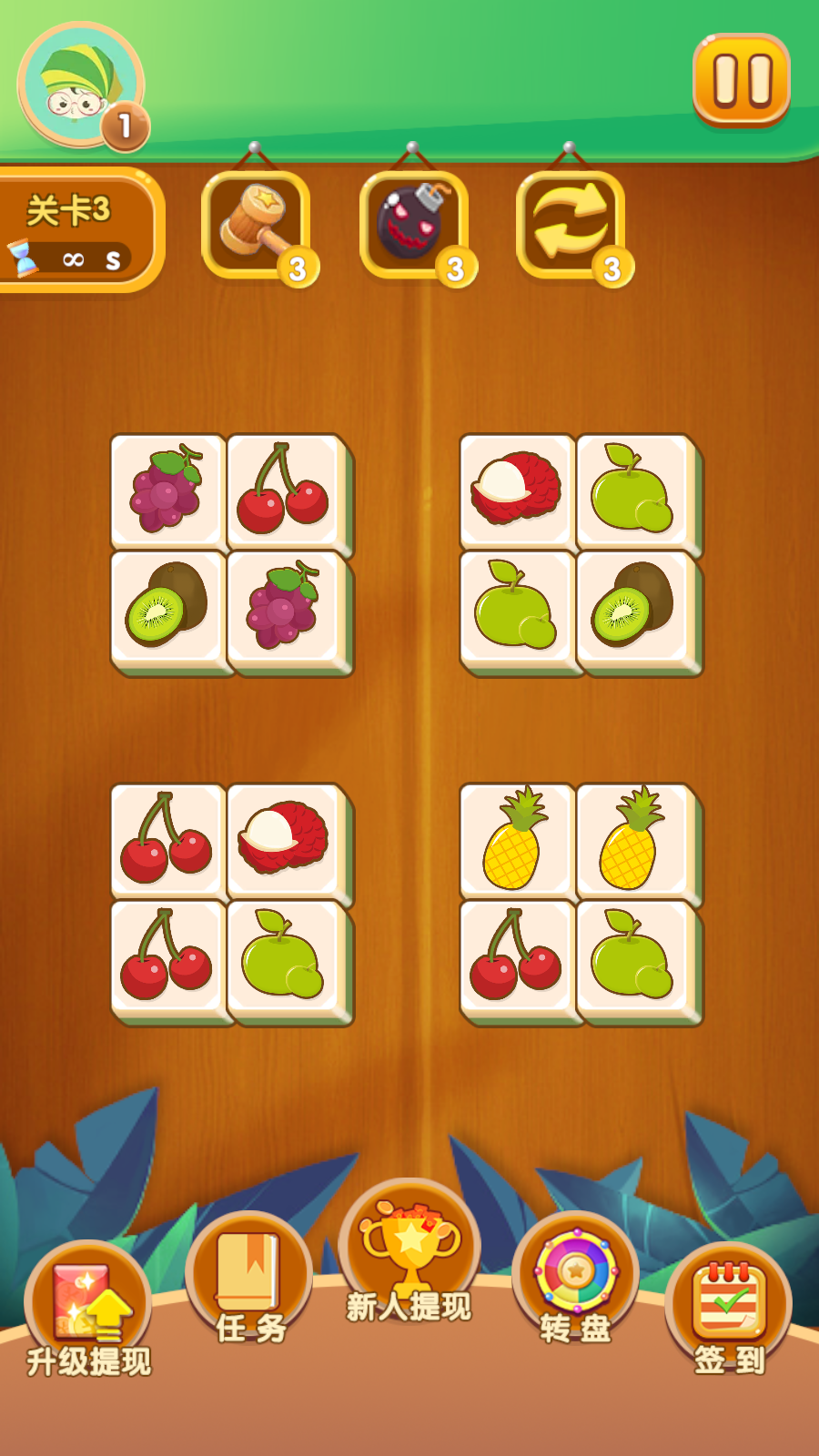Use the shuffle power-up
819x1456 pixels.
click(x=571, y=225)
